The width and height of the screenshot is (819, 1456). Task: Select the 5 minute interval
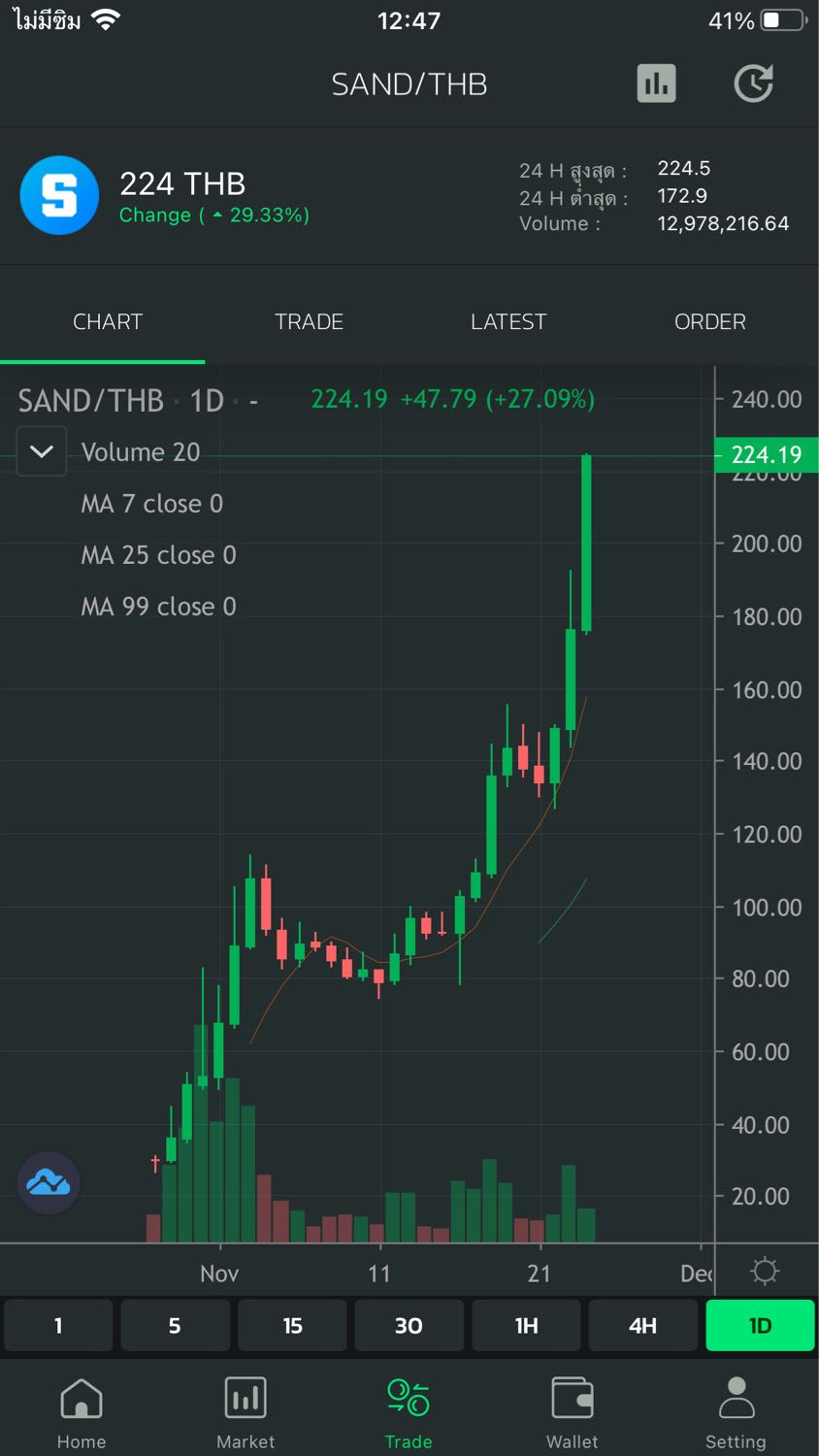tap(175, 1326)
